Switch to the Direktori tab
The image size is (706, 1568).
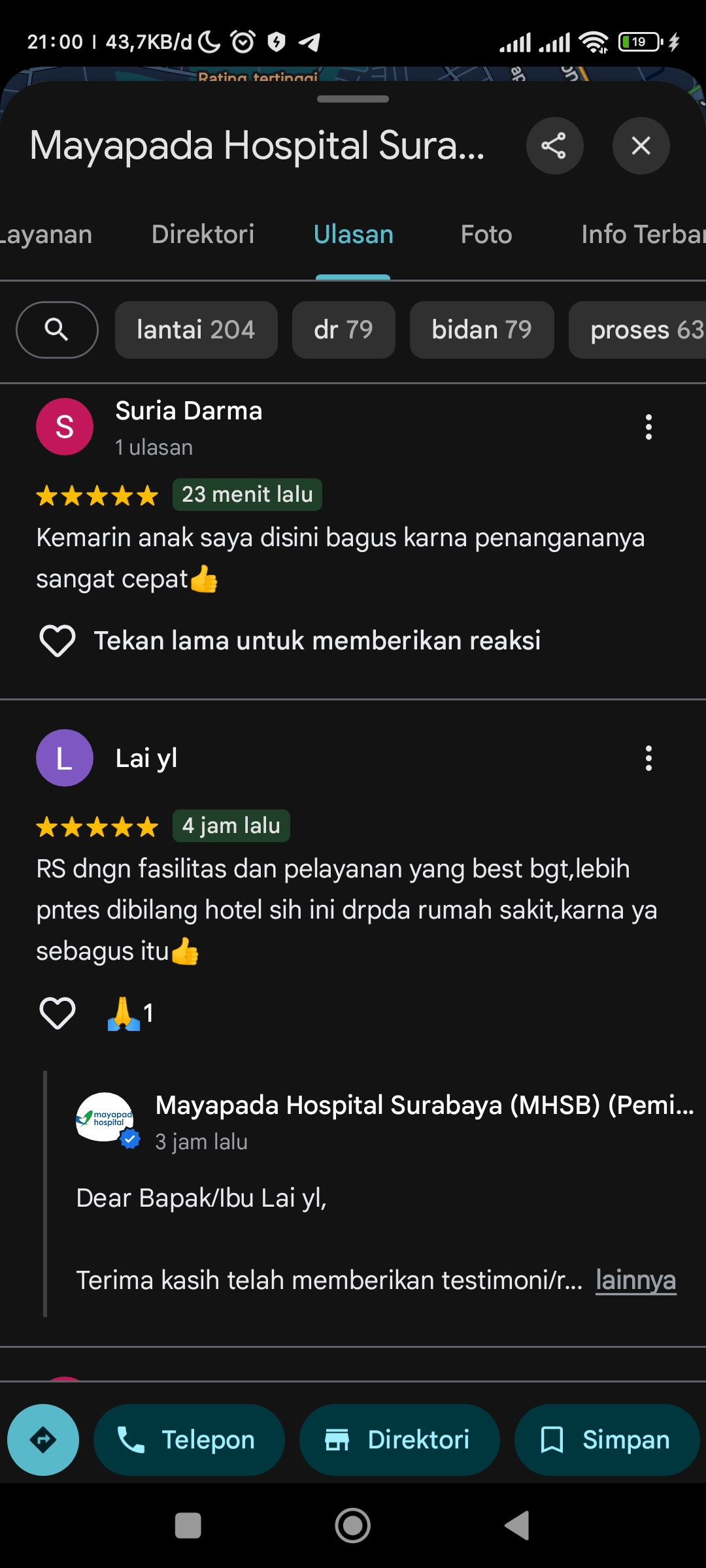[x=203, y=235]
